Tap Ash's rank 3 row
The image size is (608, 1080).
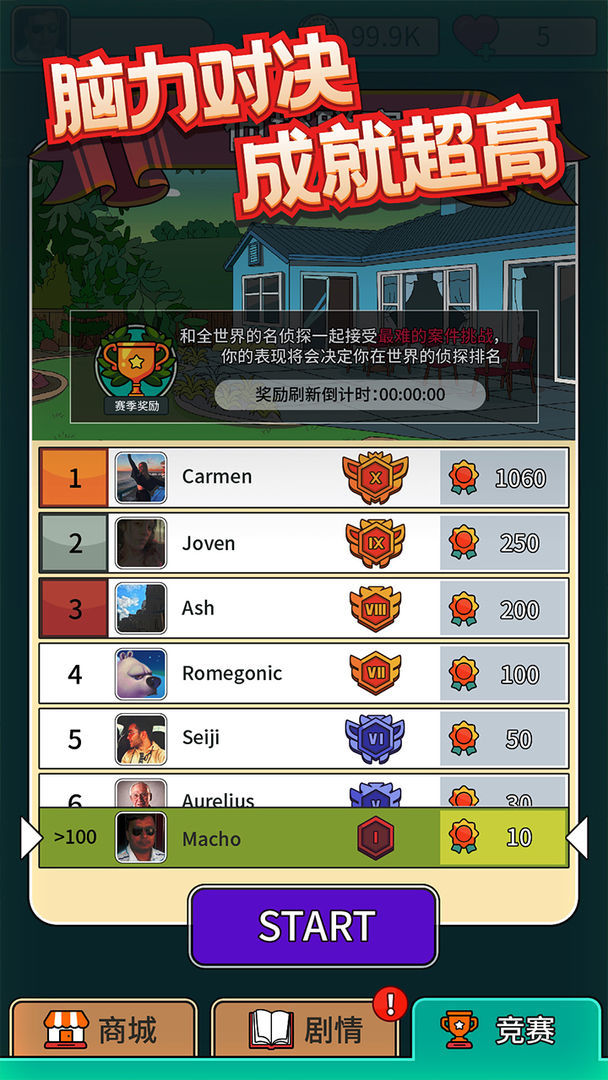point(303,608)
